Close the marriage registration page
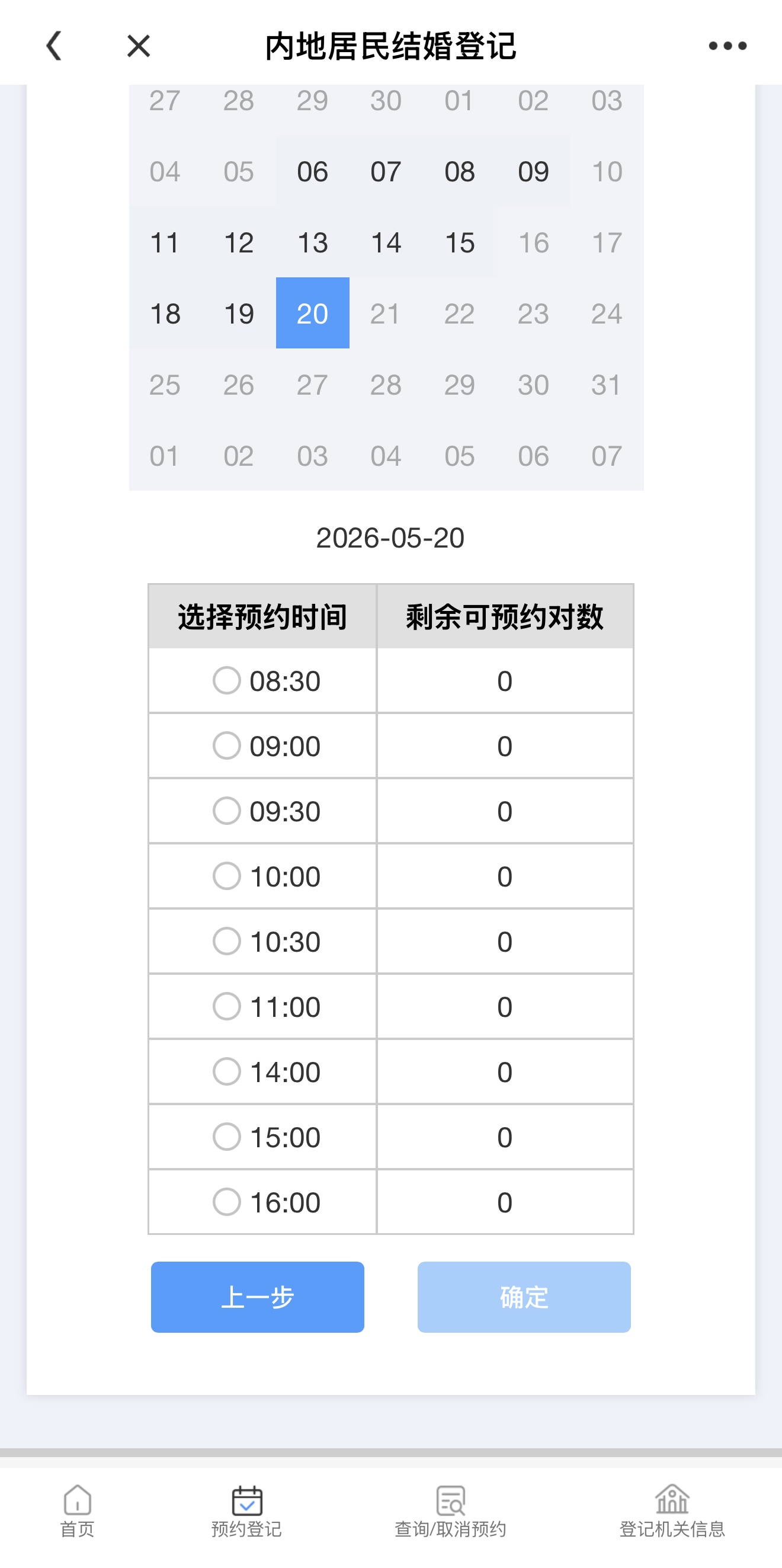 point(139,46)
